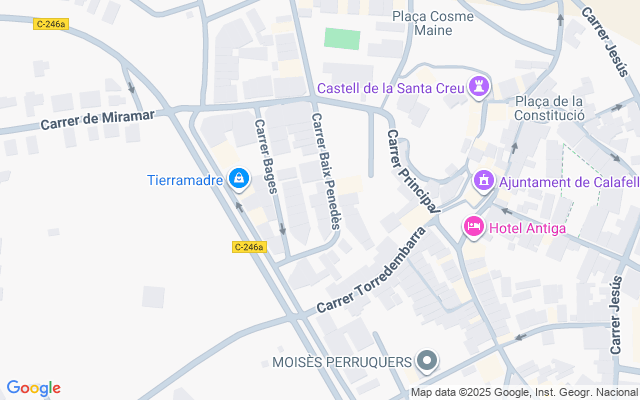Select the Castell de la Santa Creu marker
This screenshot has width=640, height=400.
479,88
